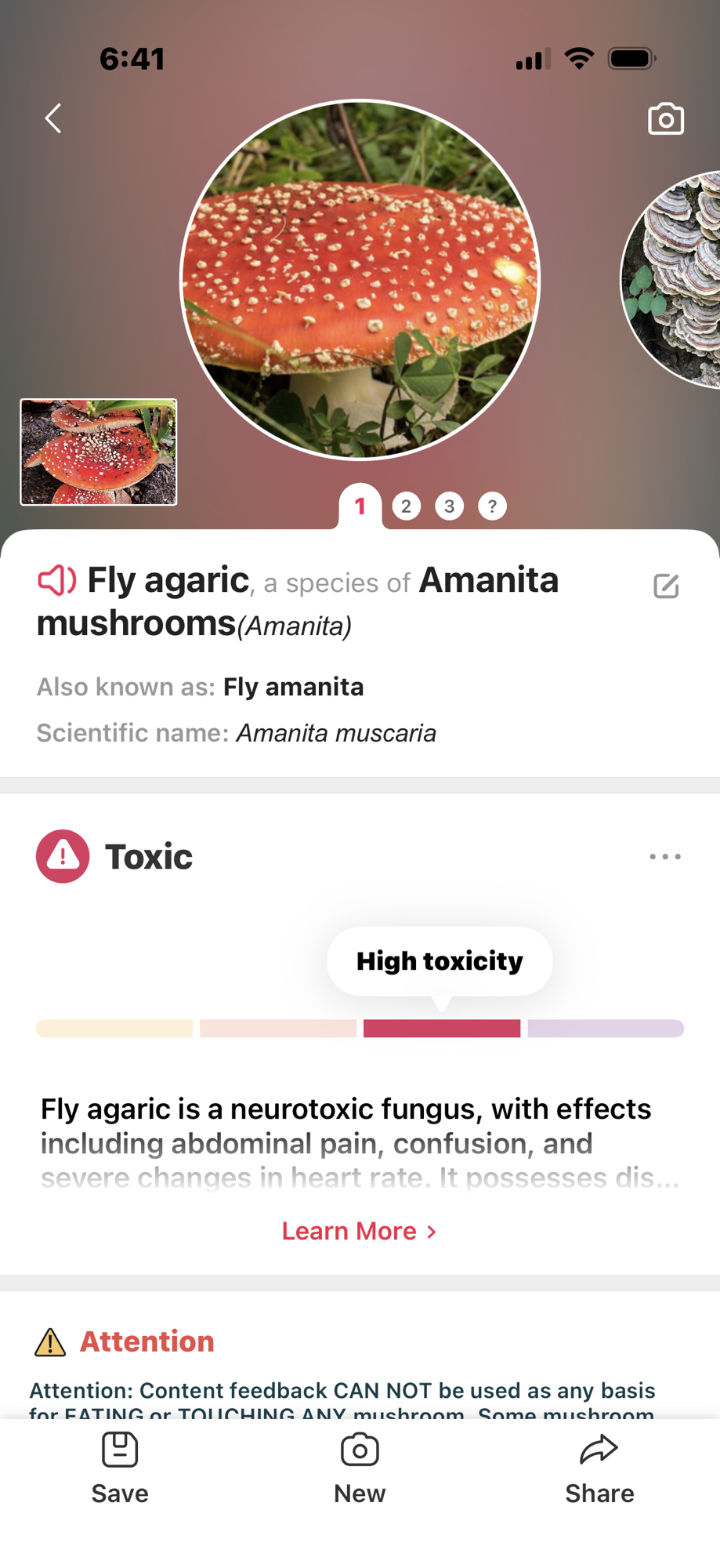The image size is (720, 1568).
Task: Go back using the top-left arrow
Action: pos(53,119)
